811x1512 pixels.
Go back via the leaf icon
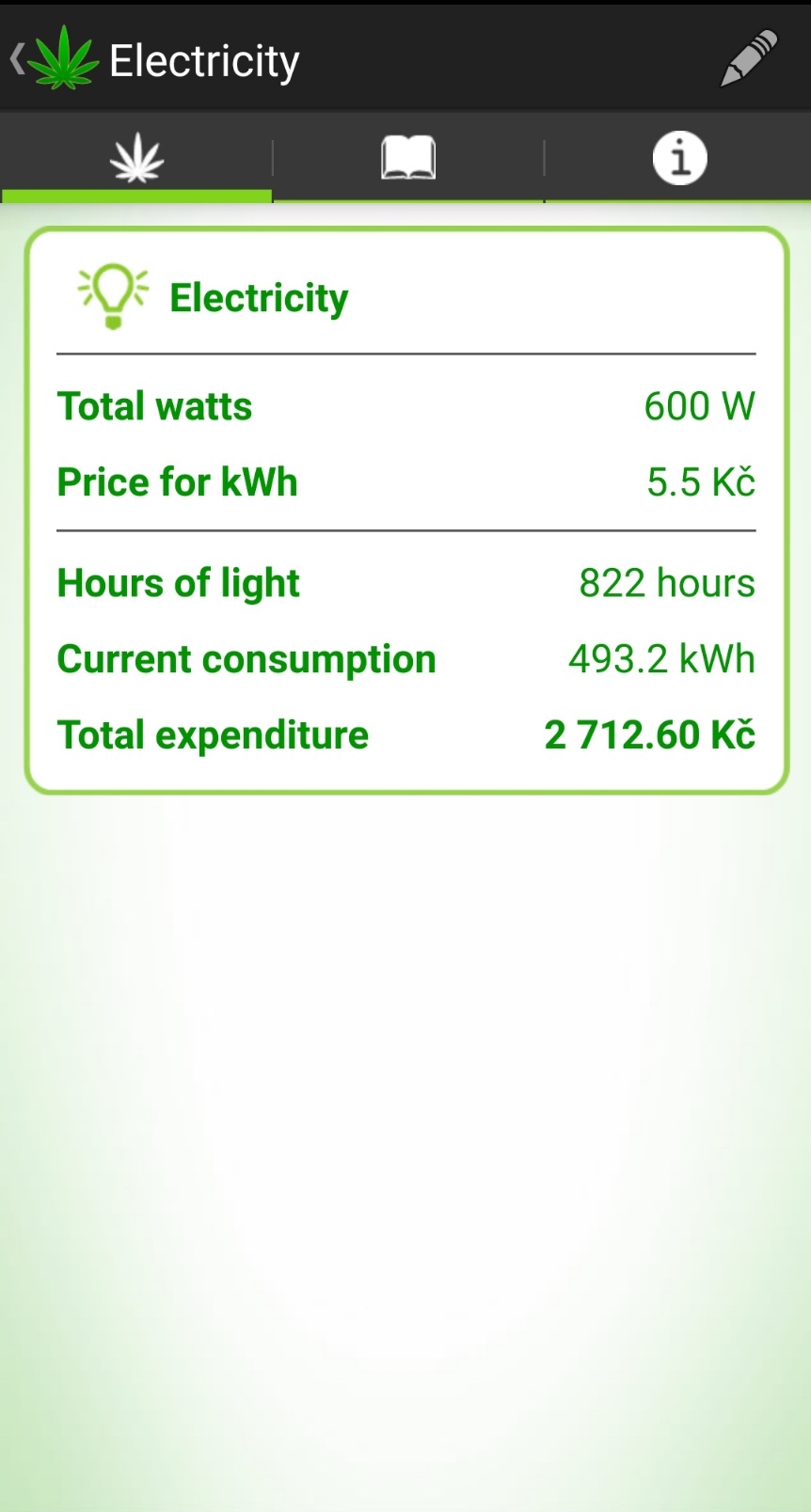55,59
